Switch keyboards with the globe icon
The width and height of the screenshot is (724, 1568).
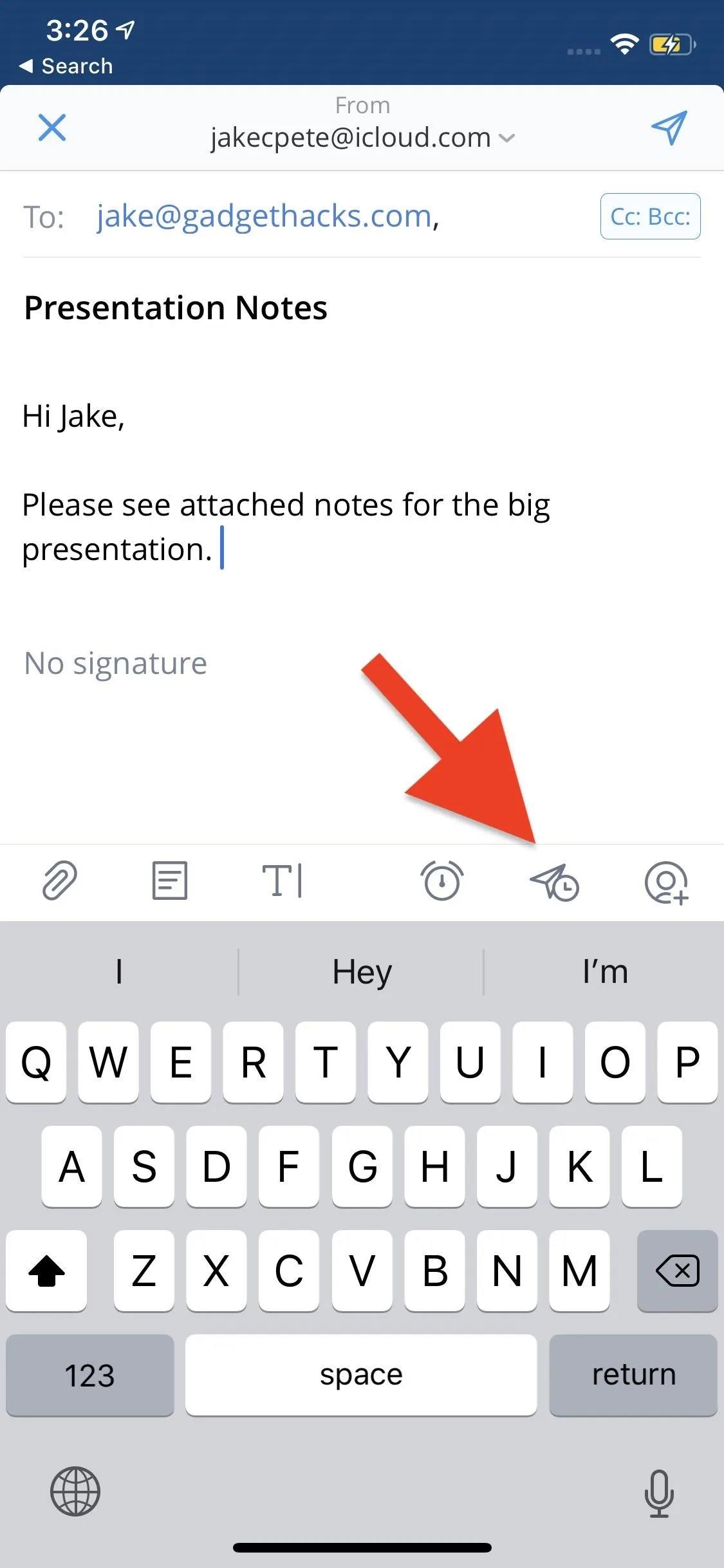point(75,1491)
